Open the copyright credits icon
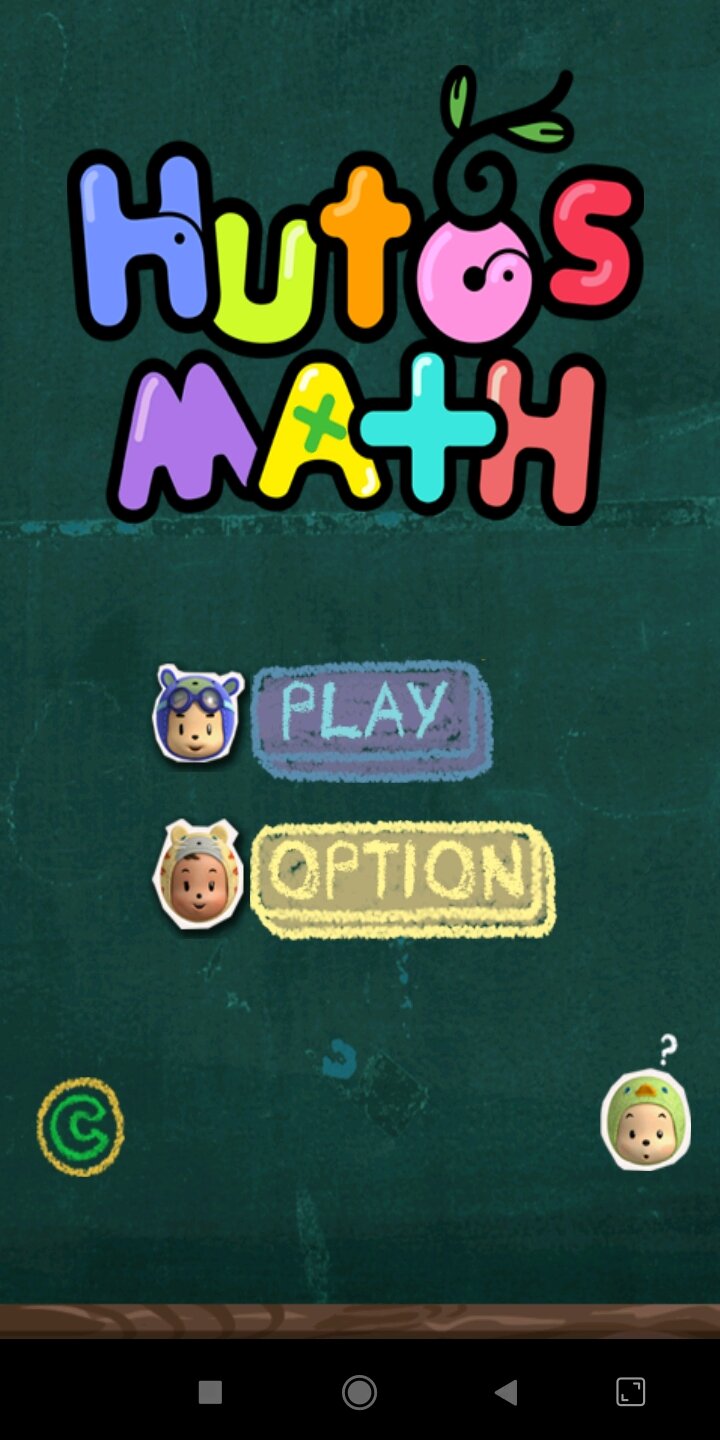The width and height of the screenshot is (720, 1440). (x=81, y=1127)
